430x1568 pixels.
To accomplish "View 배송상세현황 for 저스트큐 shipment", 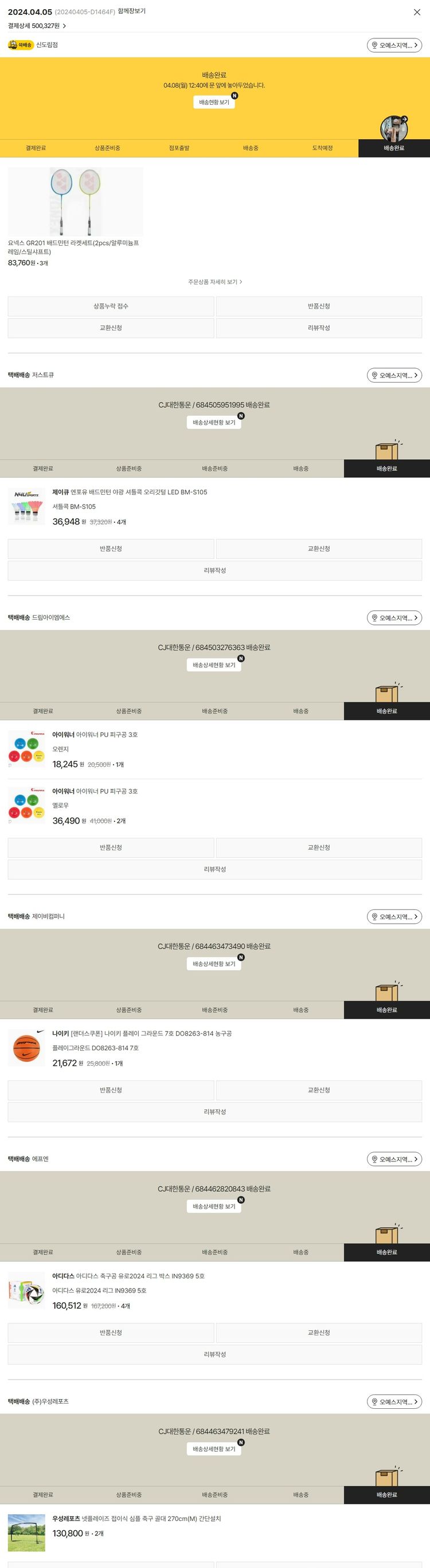I will point(214,423).
